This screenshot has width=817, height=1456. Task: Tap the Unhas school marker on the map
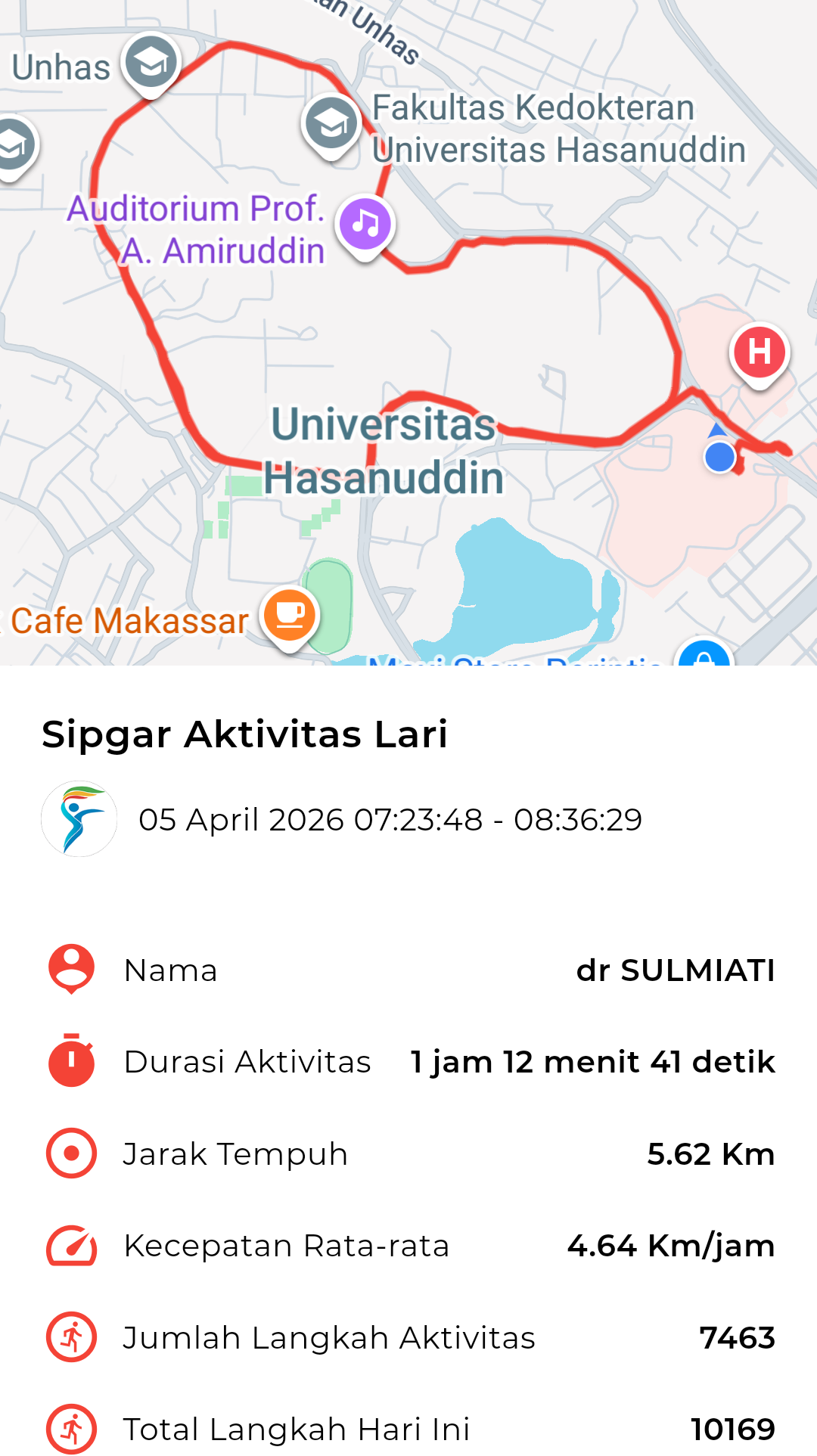pyautogui.click(x=151, y=64)
